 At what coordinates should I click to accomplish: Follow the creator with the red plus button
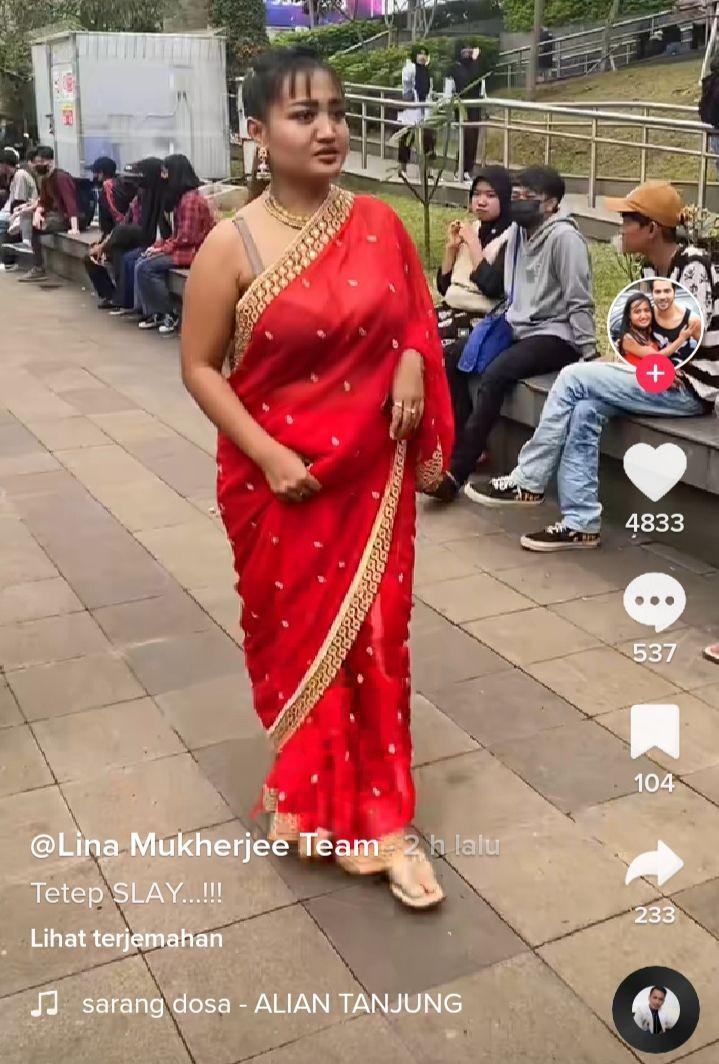[655, 374]
